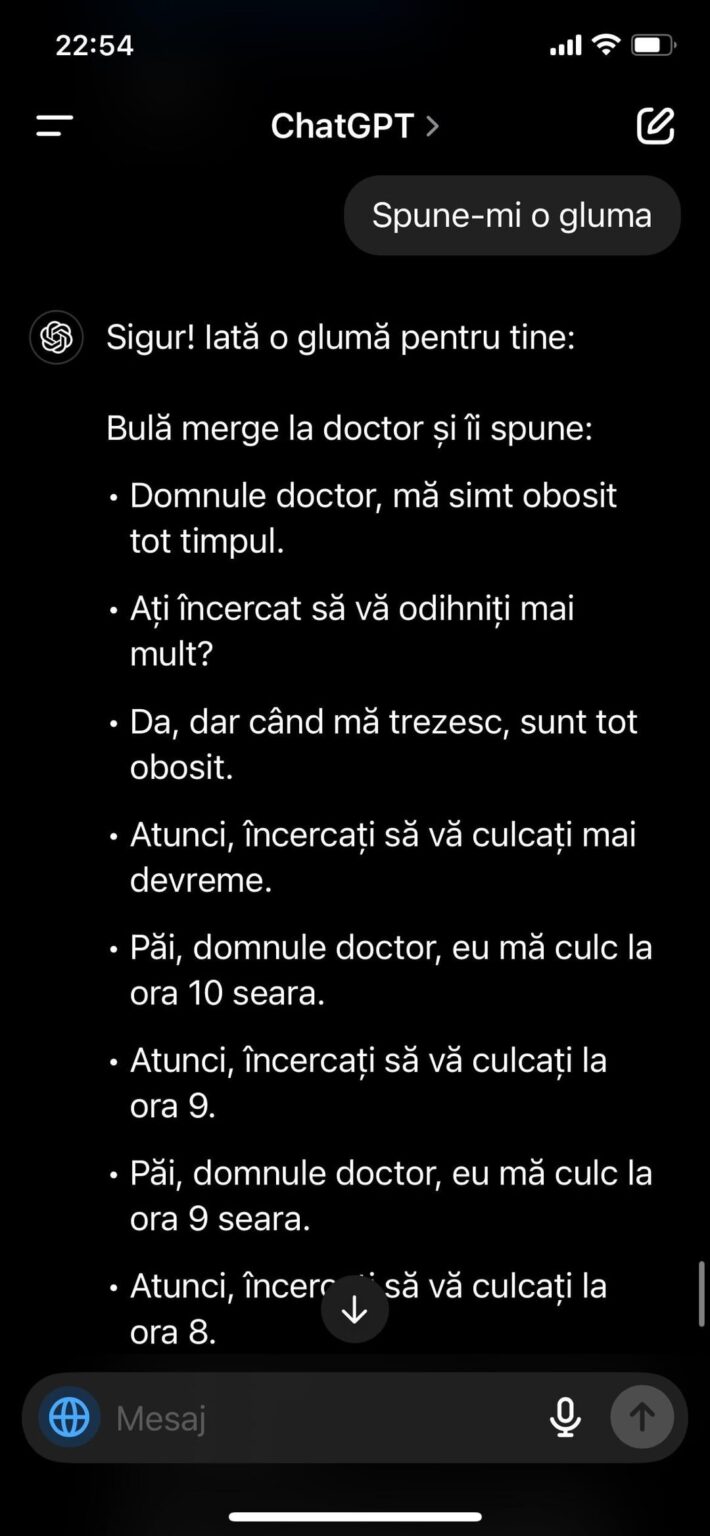The height and width of the screenshot is (1536, 710).
Task: Start a new chat
Action: (x=656, y=126)
